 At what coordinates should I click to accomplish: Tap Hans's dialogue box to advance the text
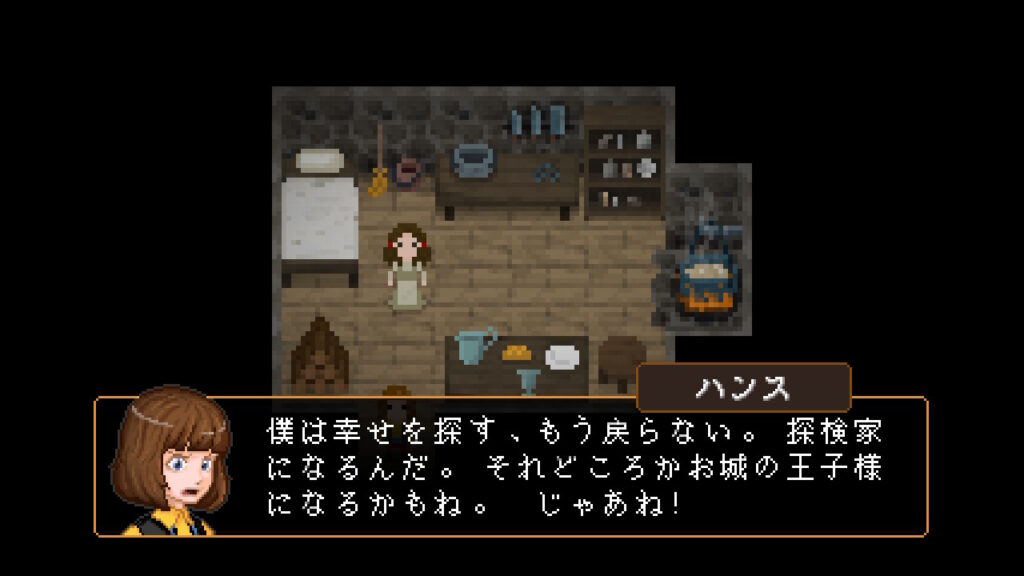[x=575, y=467]
